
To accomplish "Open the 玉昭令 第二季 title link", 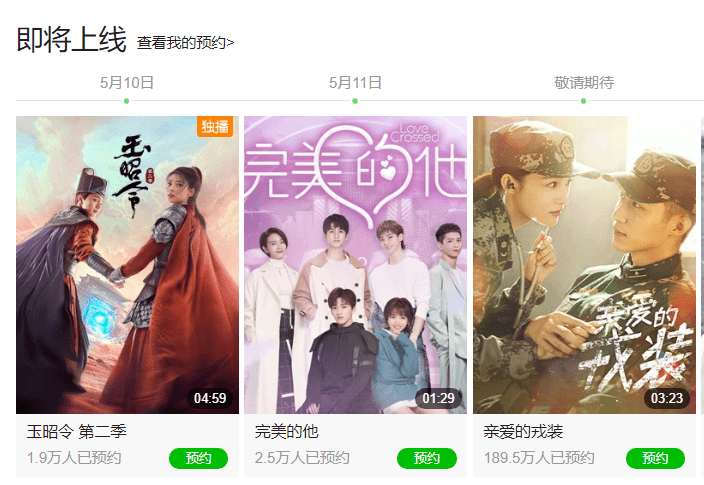I will click(x=76, y=432).
